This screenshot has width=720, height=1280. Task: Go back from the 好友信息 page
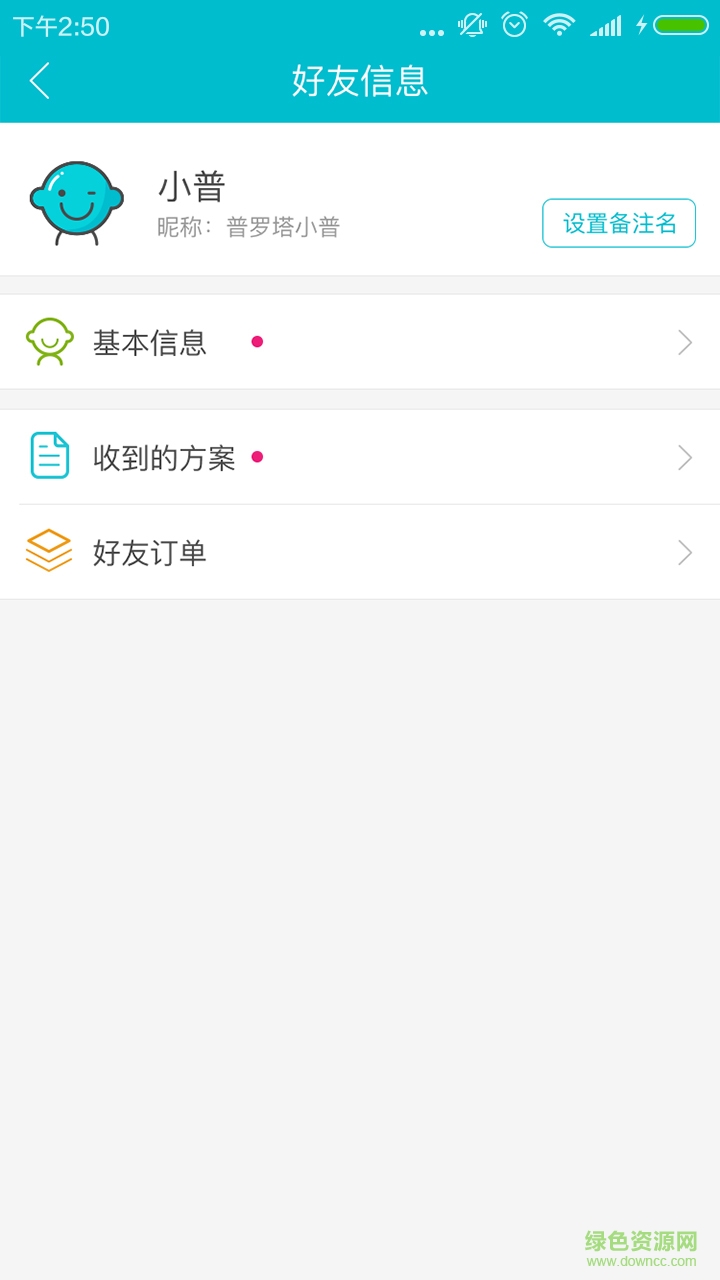[40, 81]
